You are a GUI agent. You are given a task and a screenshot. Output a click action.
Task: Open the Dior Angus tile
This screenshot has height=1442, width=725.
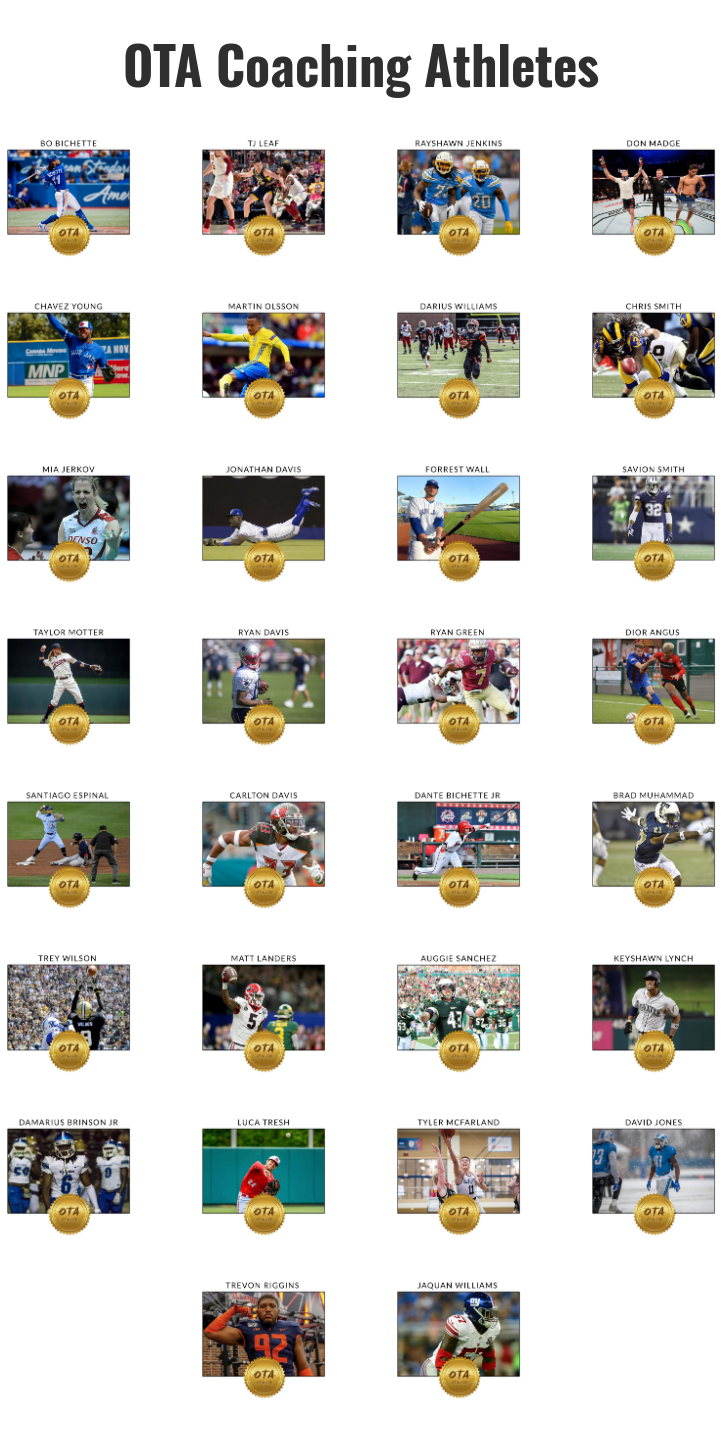(653, 680)
